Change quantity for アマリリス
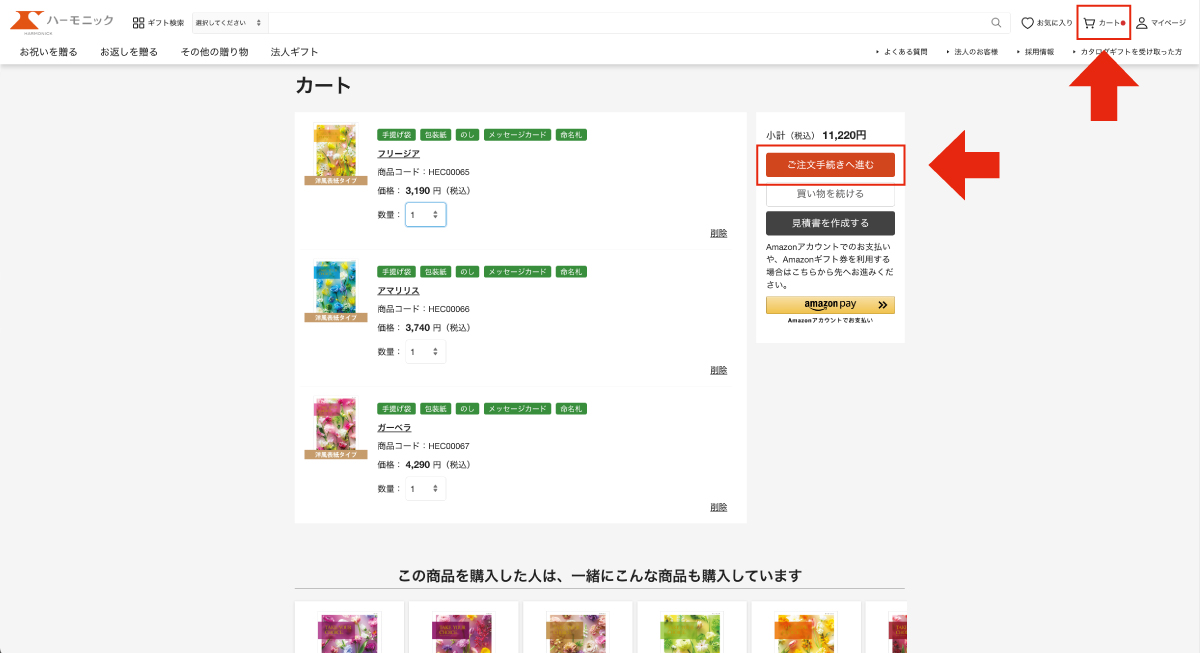Viewport: 1200px width, 653px height. pos(425,352)
